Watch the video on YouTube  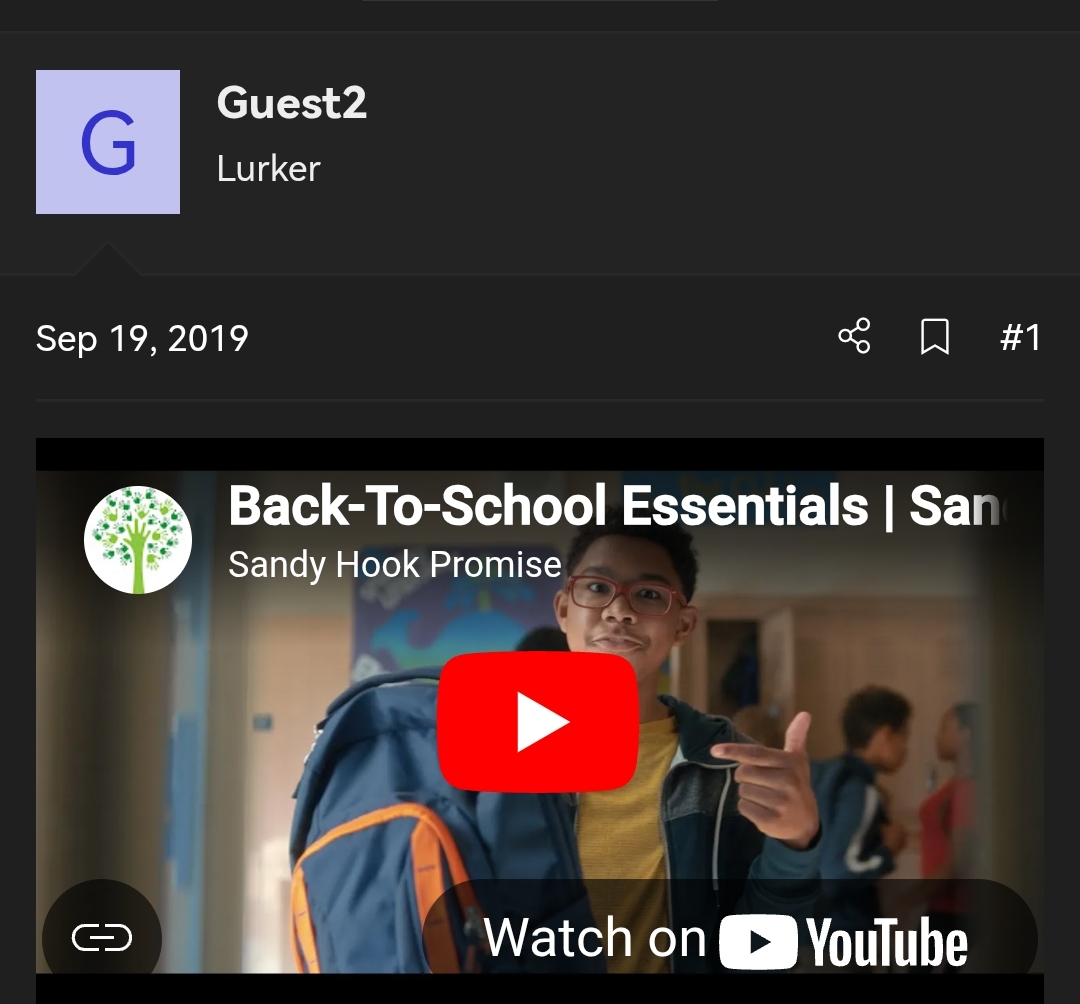tap(728, 941)
